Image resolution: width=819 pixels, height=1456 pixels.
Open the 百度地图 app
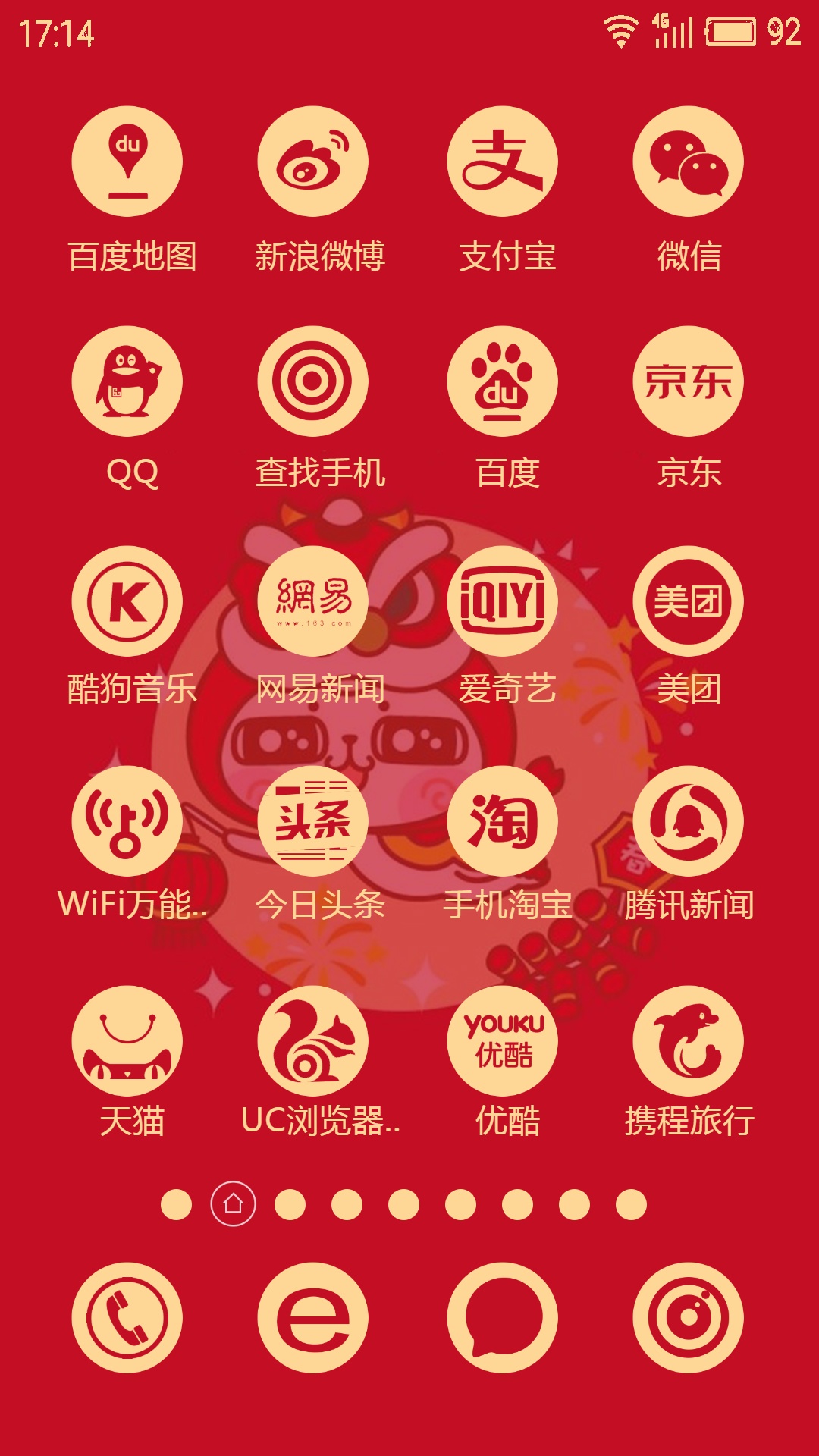click(x=127, y=162)
